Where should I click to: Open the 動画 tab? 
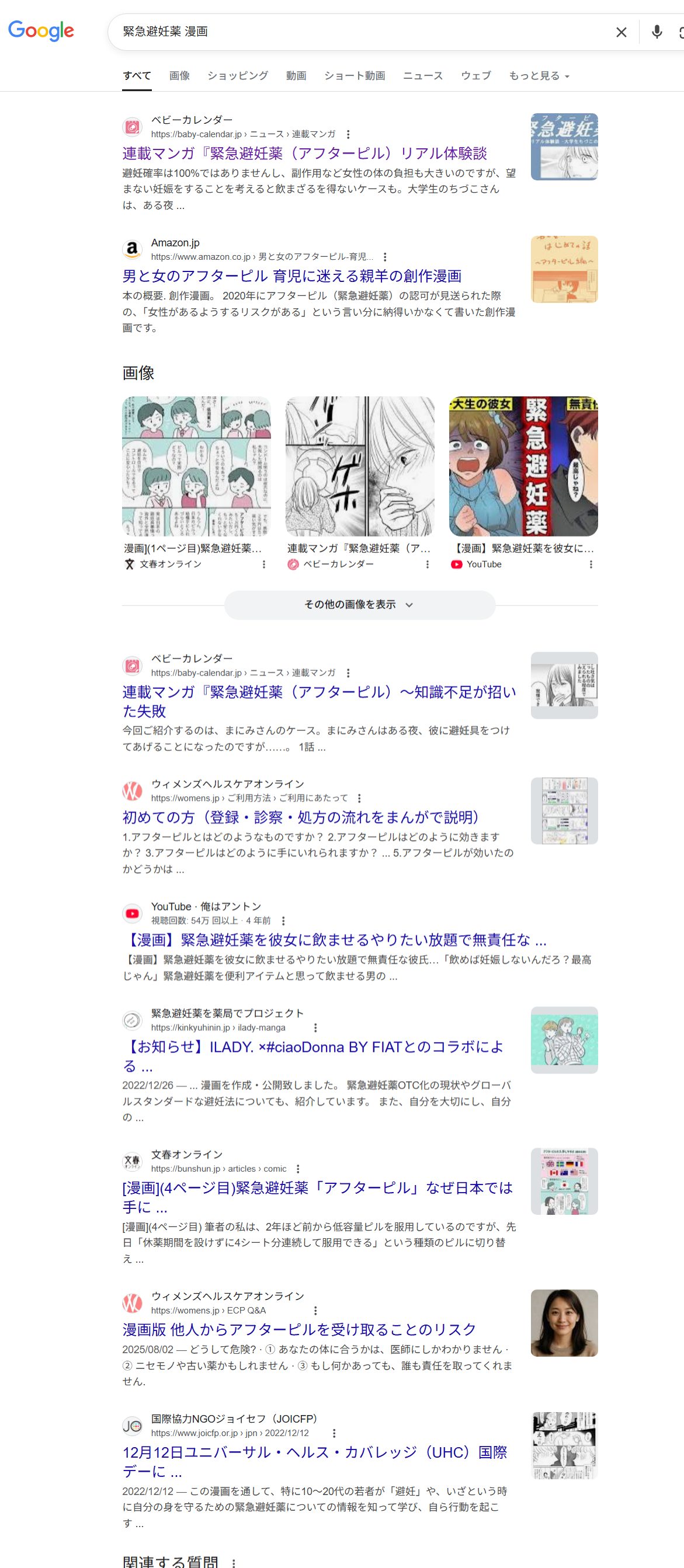pyautogui.click(x=296, y=75)
